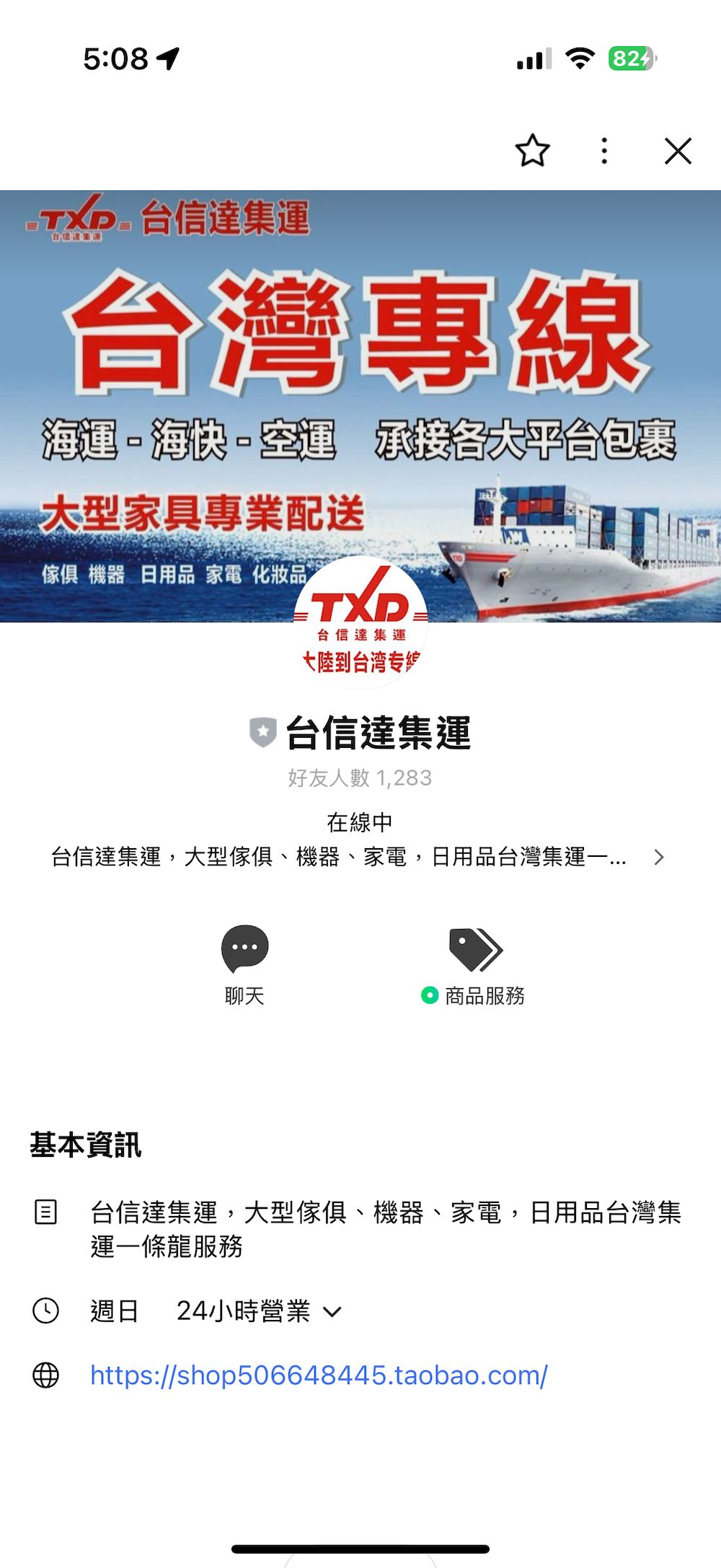Expand the status message description

tap(658, 857)
